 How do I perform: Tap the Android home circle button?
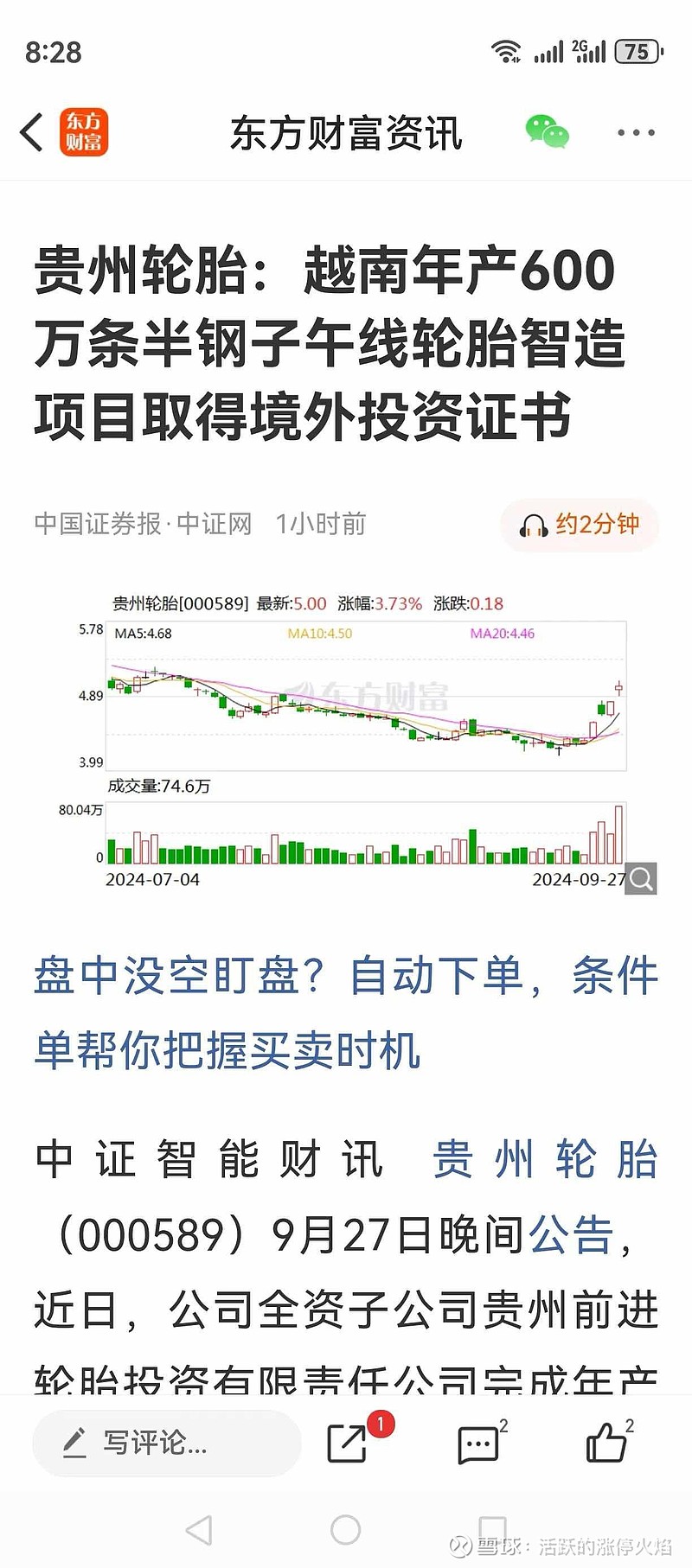(346, 1528)
